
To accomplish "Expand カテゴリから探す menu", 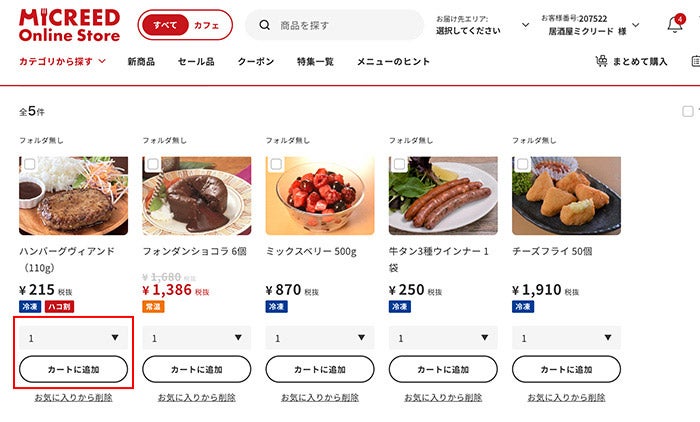I will 62,61.
